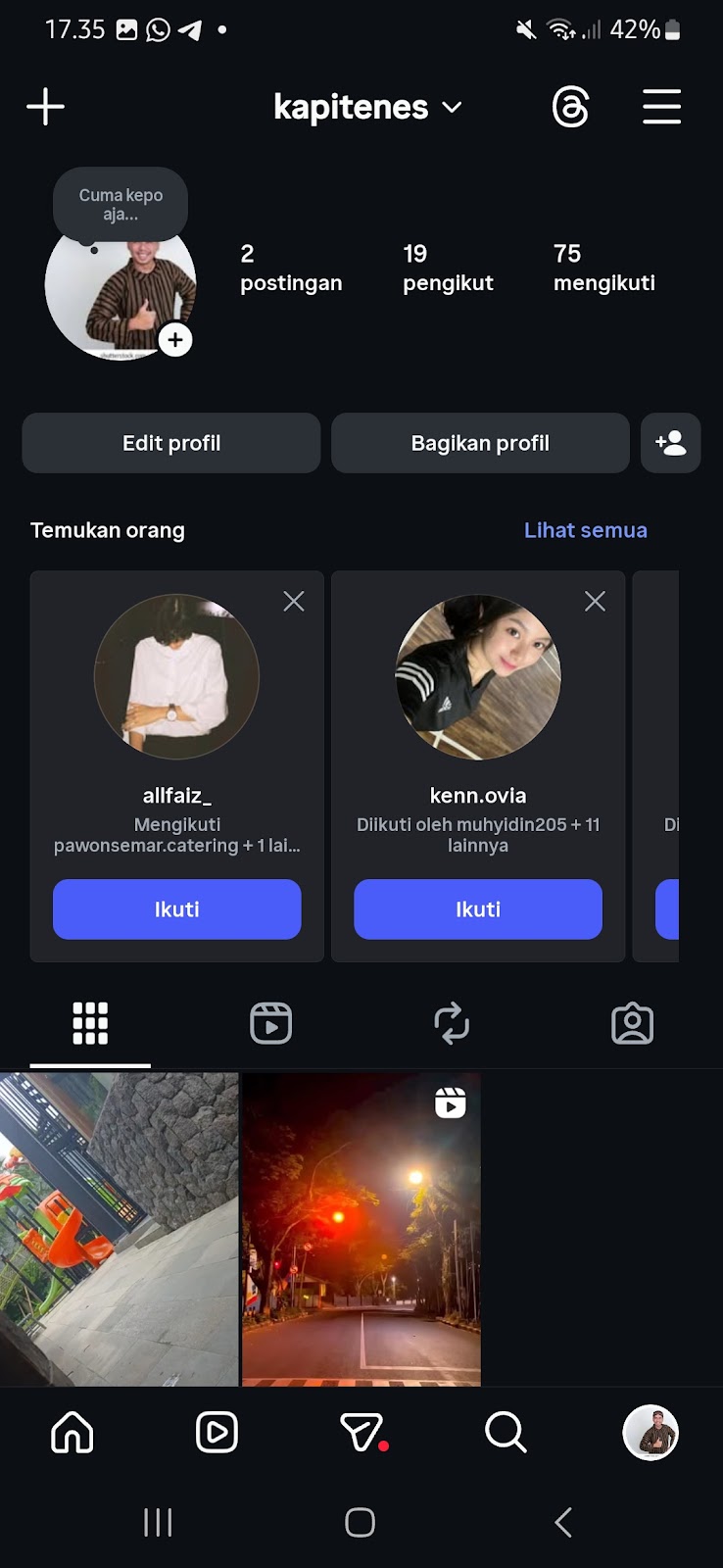This screenshot has width=723, height=1568.
Task: Open the night street reel post
Action: [361, 1230]
